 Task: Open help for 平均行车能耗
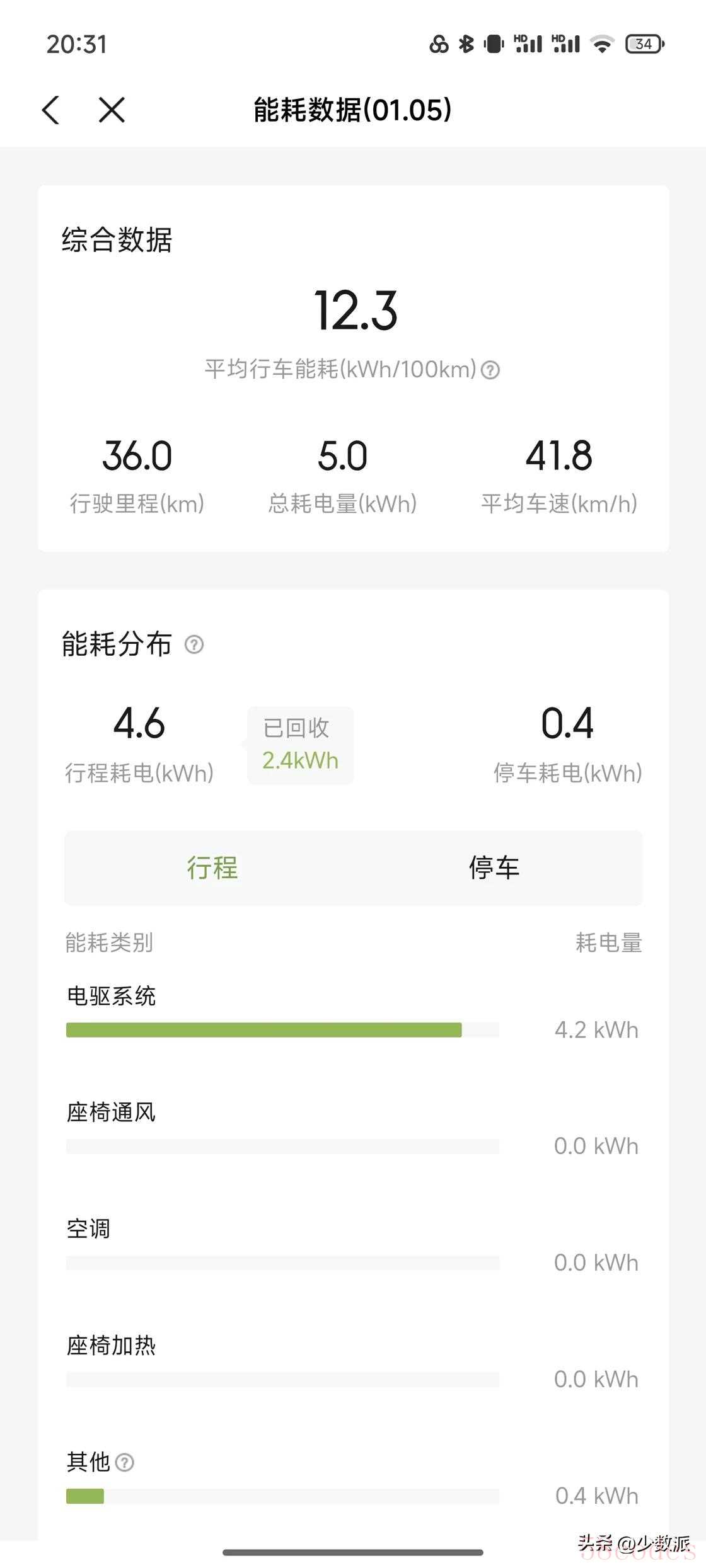(490, 370)
